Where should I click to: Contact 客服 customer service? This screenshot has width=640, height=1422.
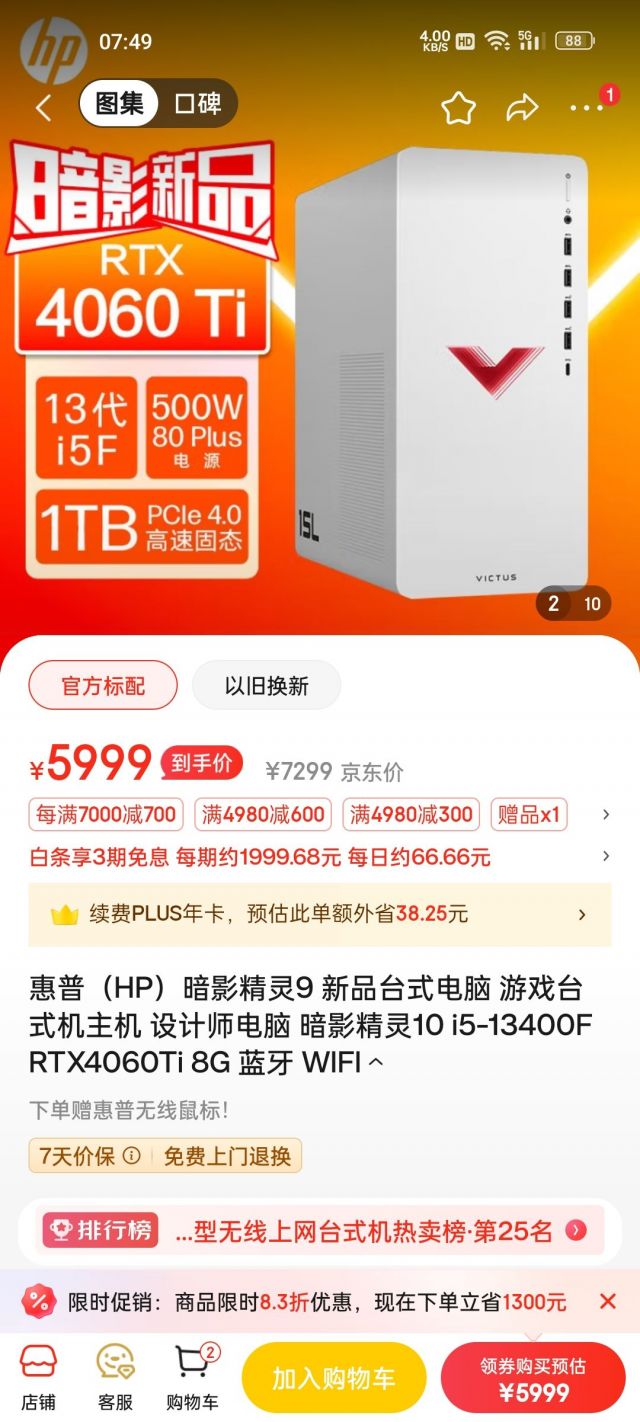point(115,1377)
